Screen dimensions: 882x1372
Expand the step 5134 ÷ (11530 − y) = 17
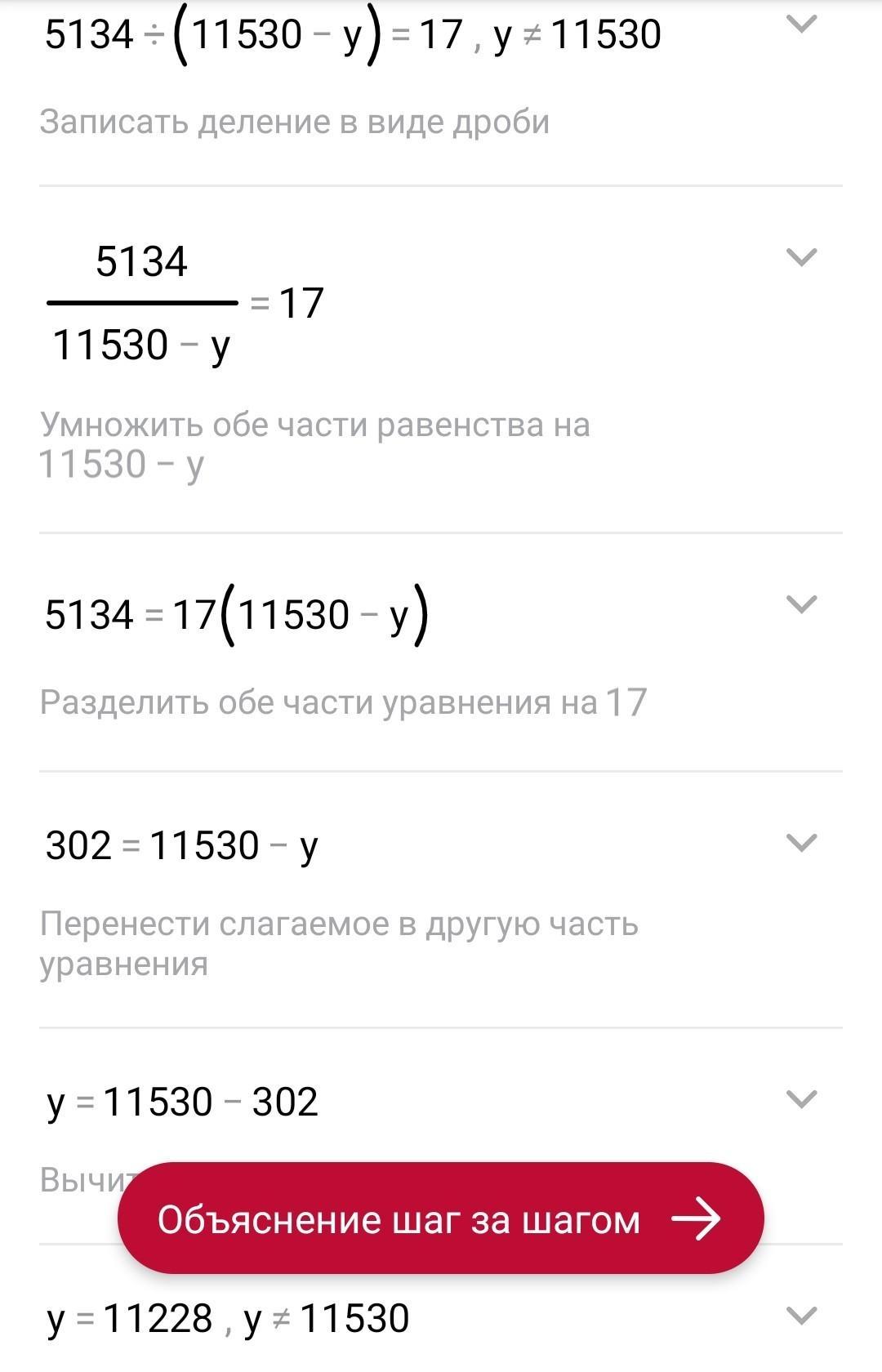click(x=801, y=25)
